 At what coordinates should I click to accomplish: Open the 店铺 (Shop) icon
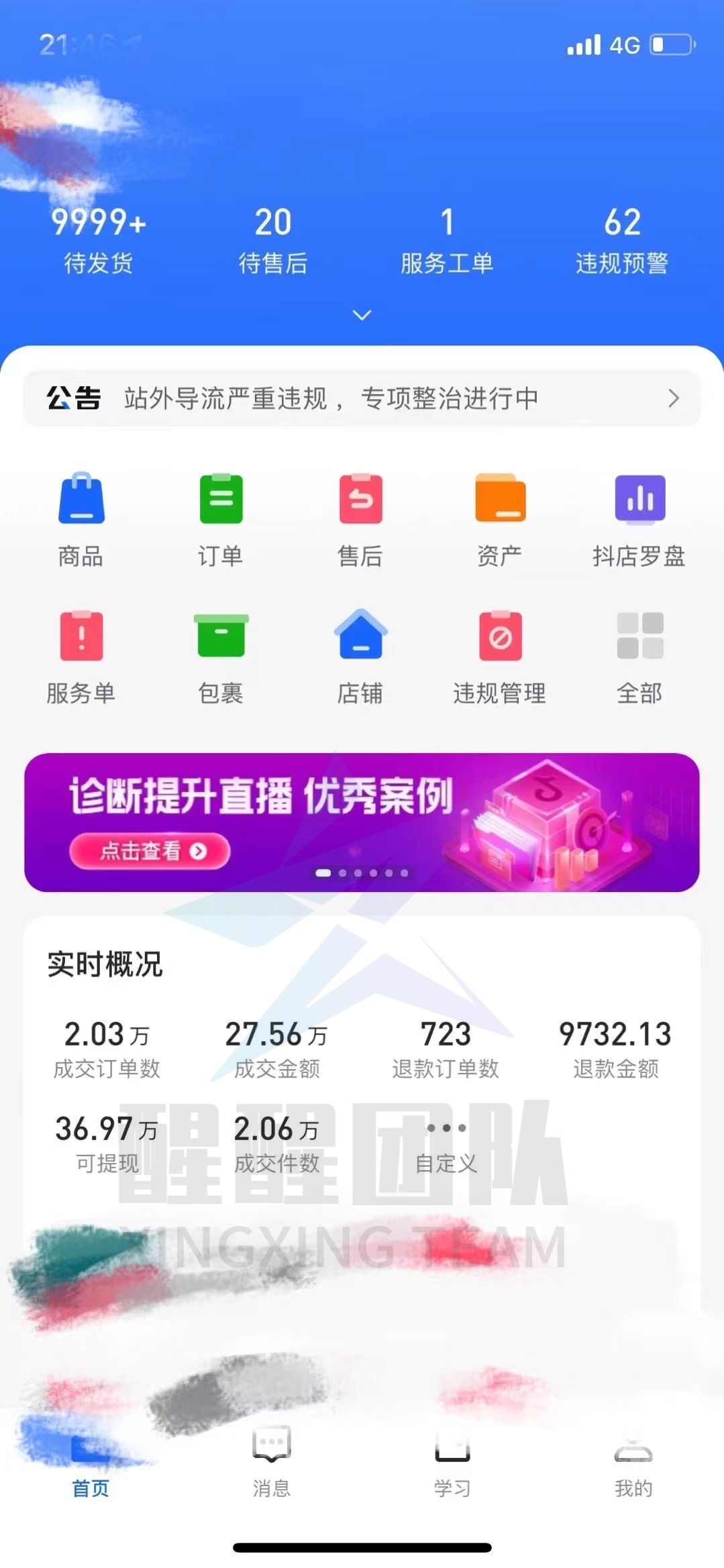(x=361, y=654)
